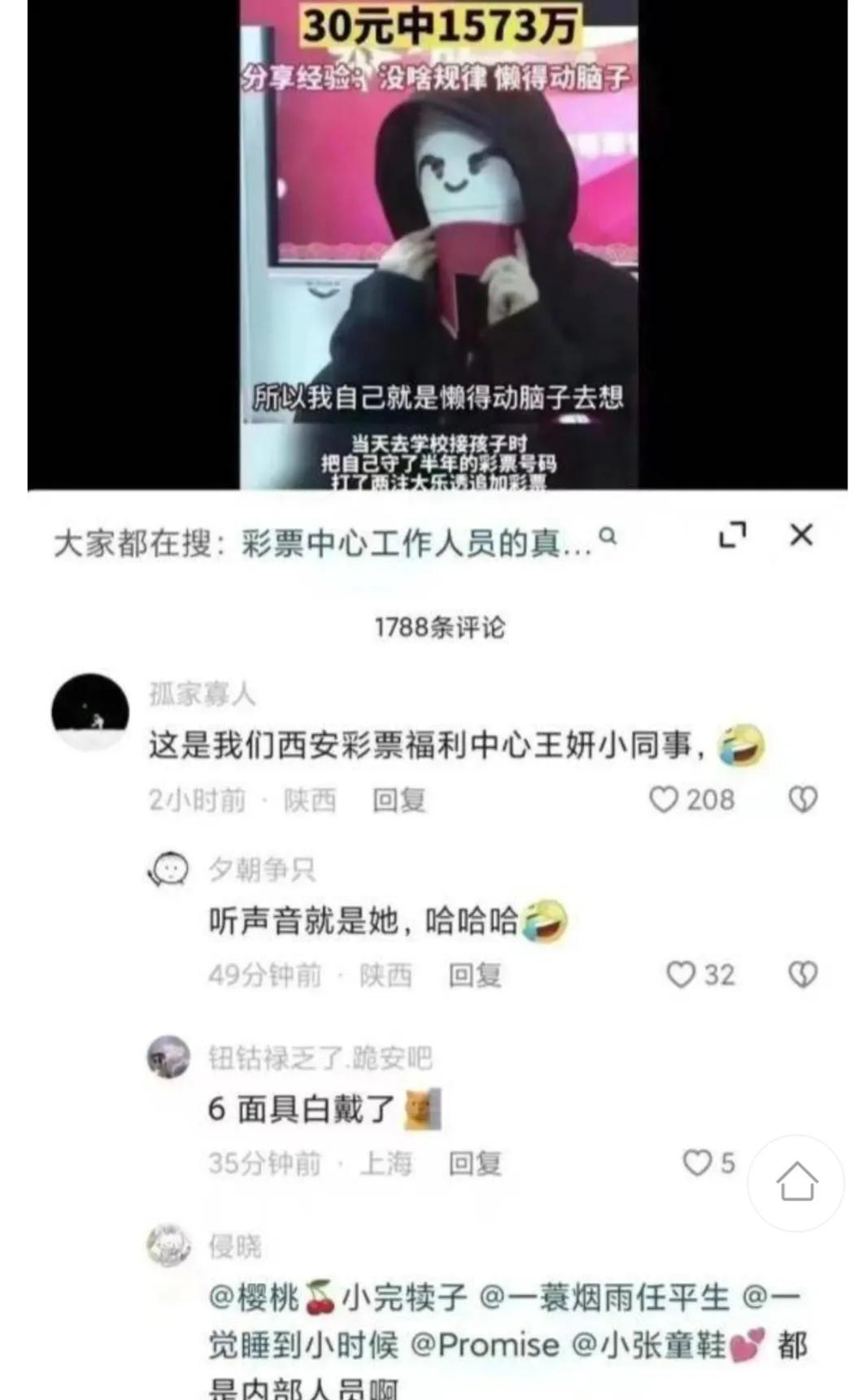
Task: Like the comment 面具白戴了
Action: pos(699,1165)
